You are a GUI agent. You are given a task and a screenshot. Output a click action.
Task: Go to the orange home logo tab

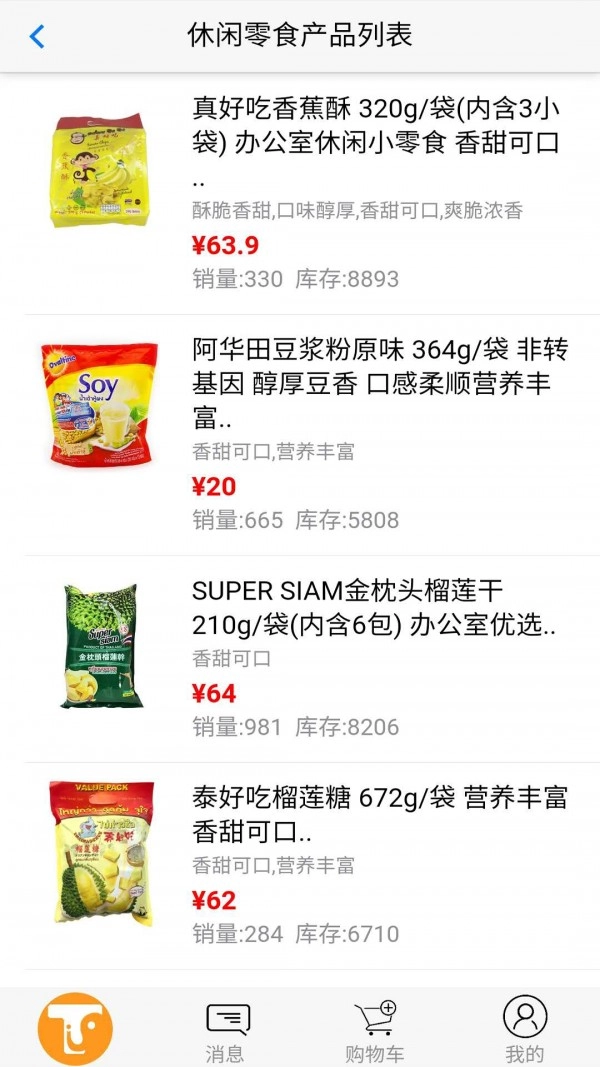click(75, 1027)
